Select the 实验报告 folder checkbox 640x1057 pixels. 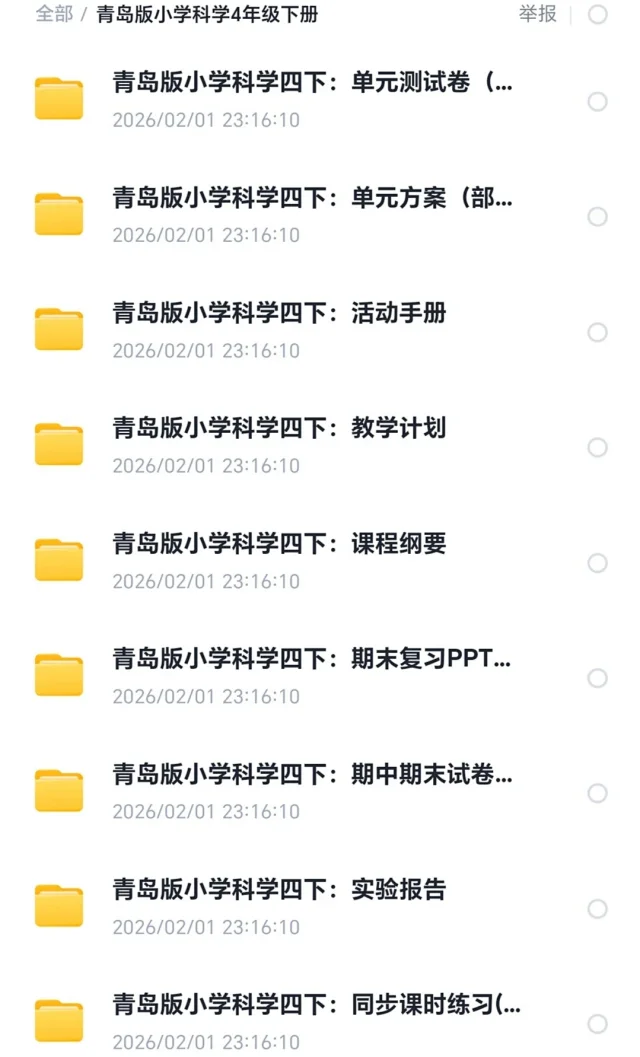tap(597, 908)
